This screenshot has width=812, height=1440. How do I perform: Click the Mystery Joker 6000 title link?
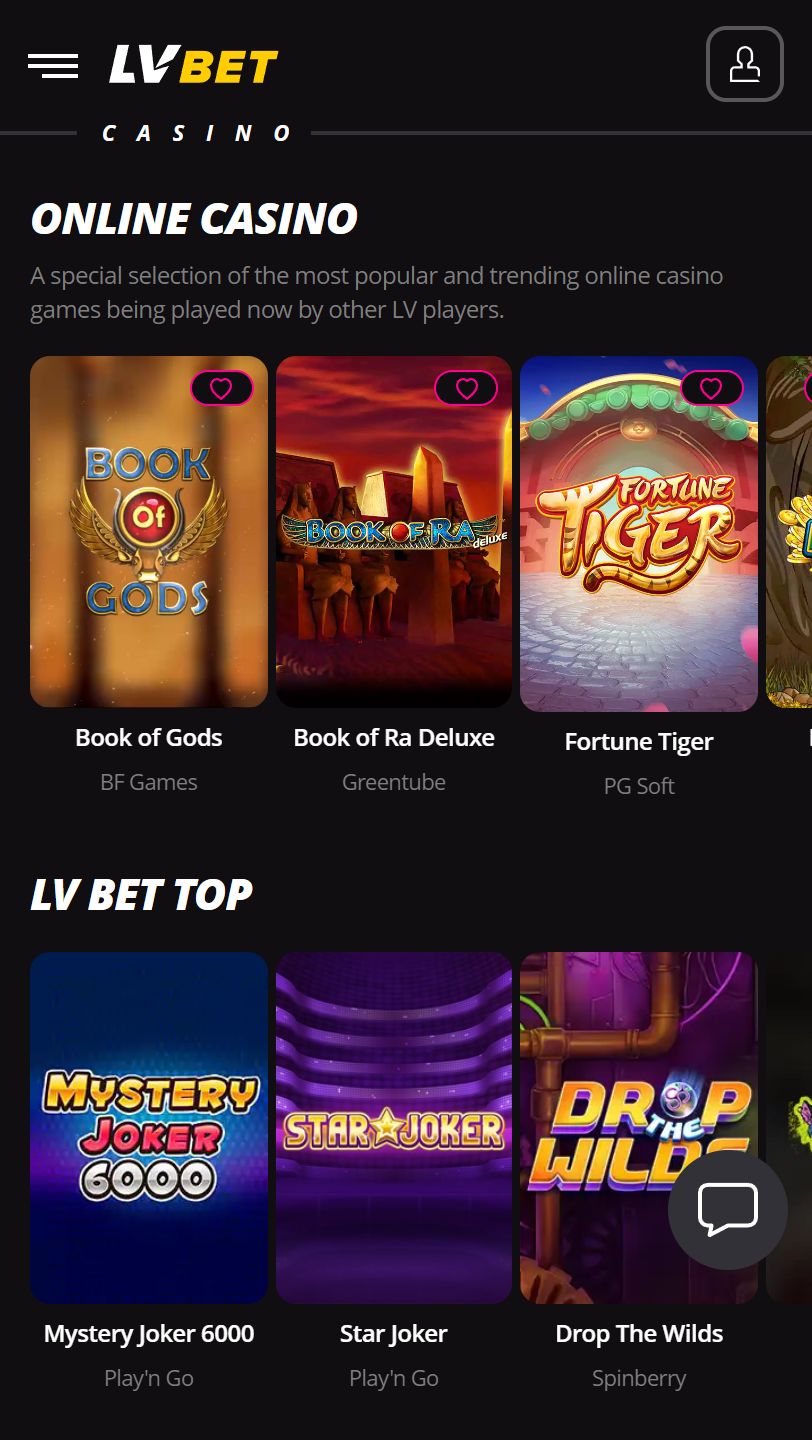(x=148, y=1333)
